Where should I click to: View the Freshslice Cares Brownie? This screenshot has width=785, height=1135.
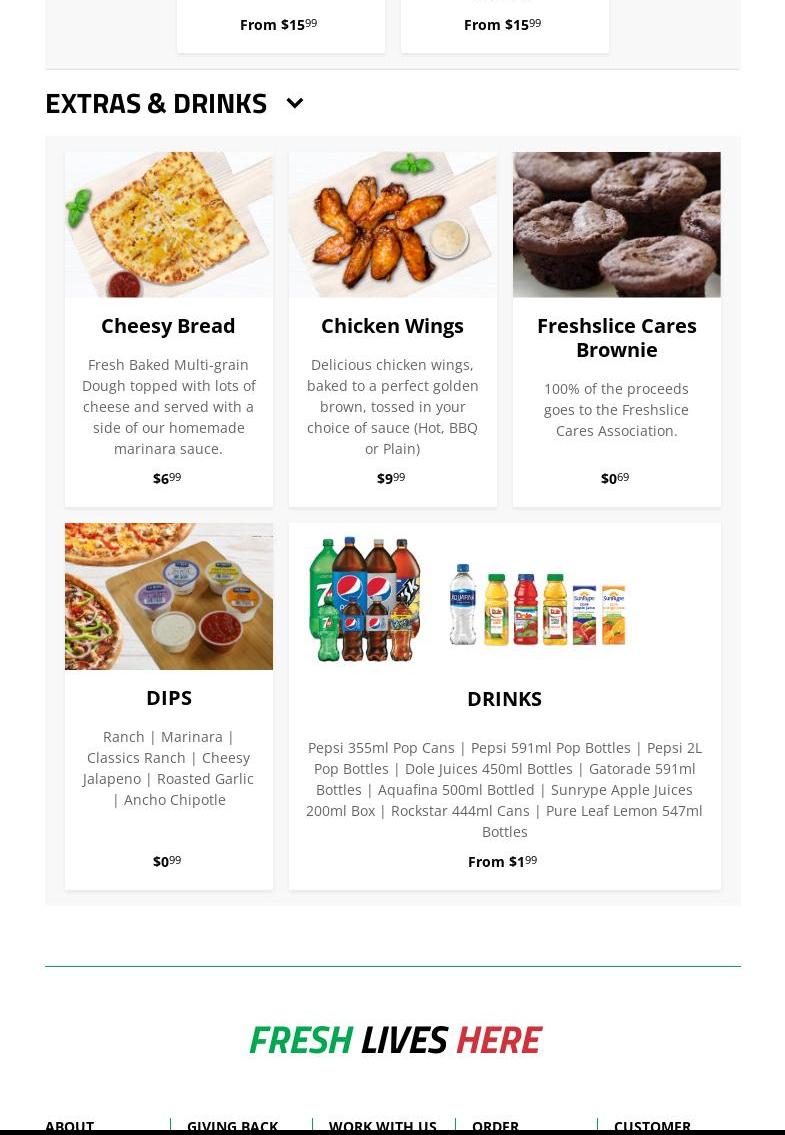pyautogui.click(x=616, y=337)
